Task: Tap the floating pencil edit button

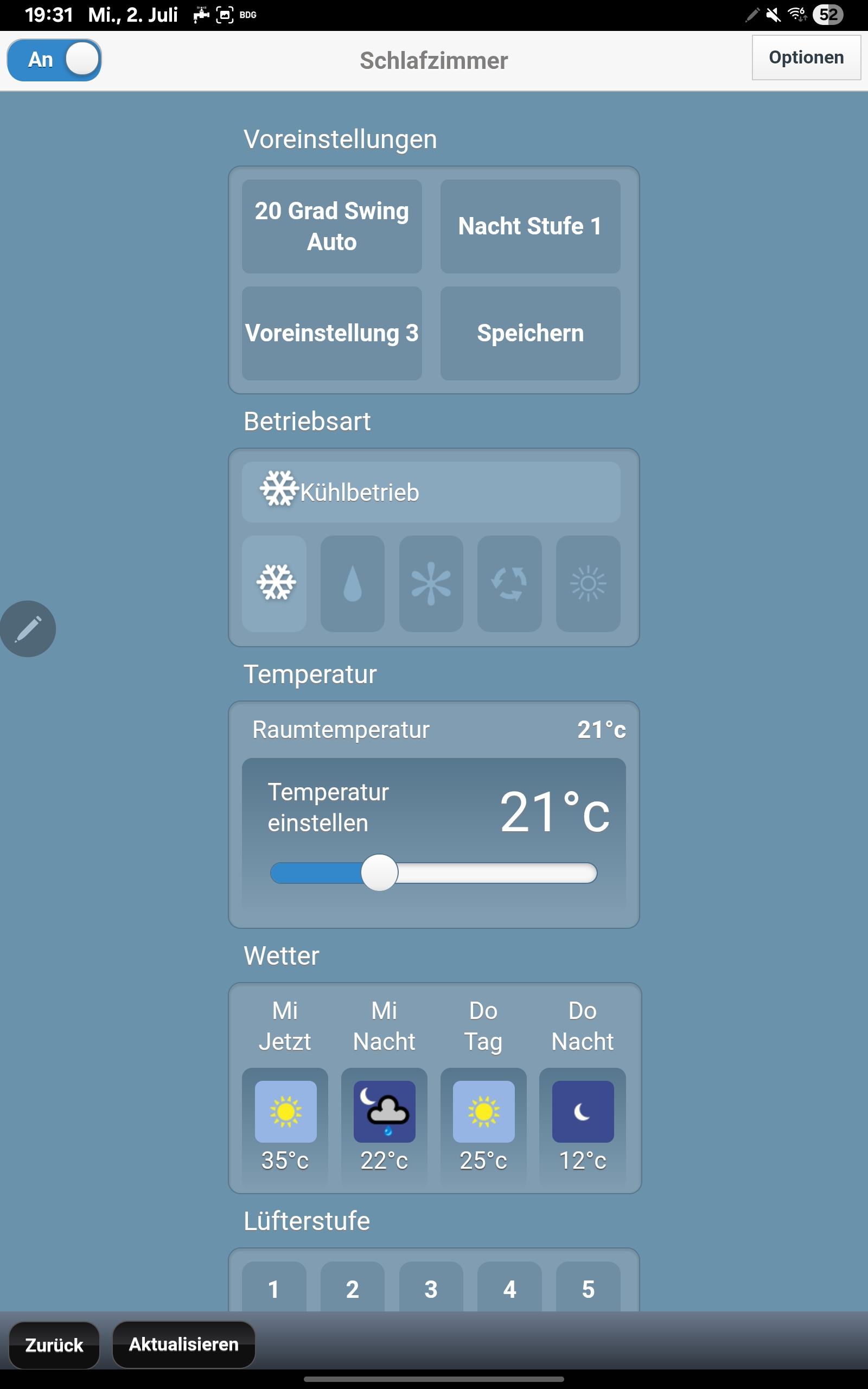Action: [x=28, y=628]
